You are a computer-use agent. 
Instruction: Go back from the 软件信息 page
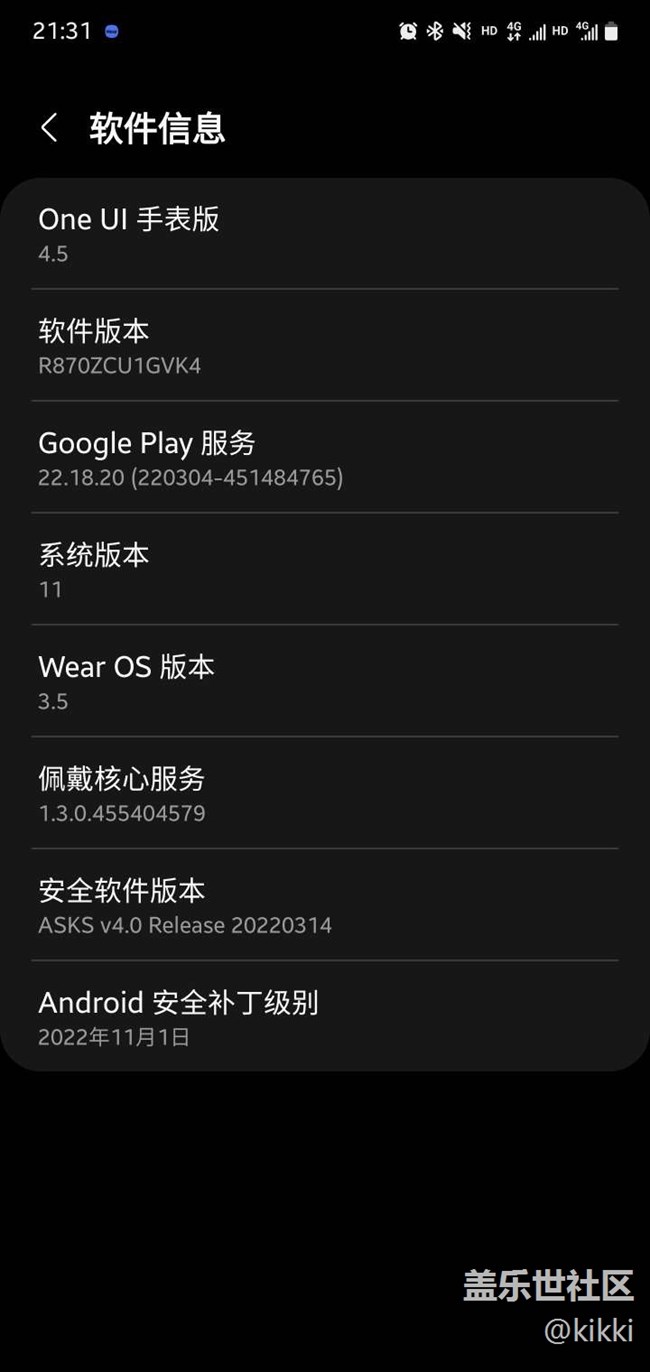49,128
